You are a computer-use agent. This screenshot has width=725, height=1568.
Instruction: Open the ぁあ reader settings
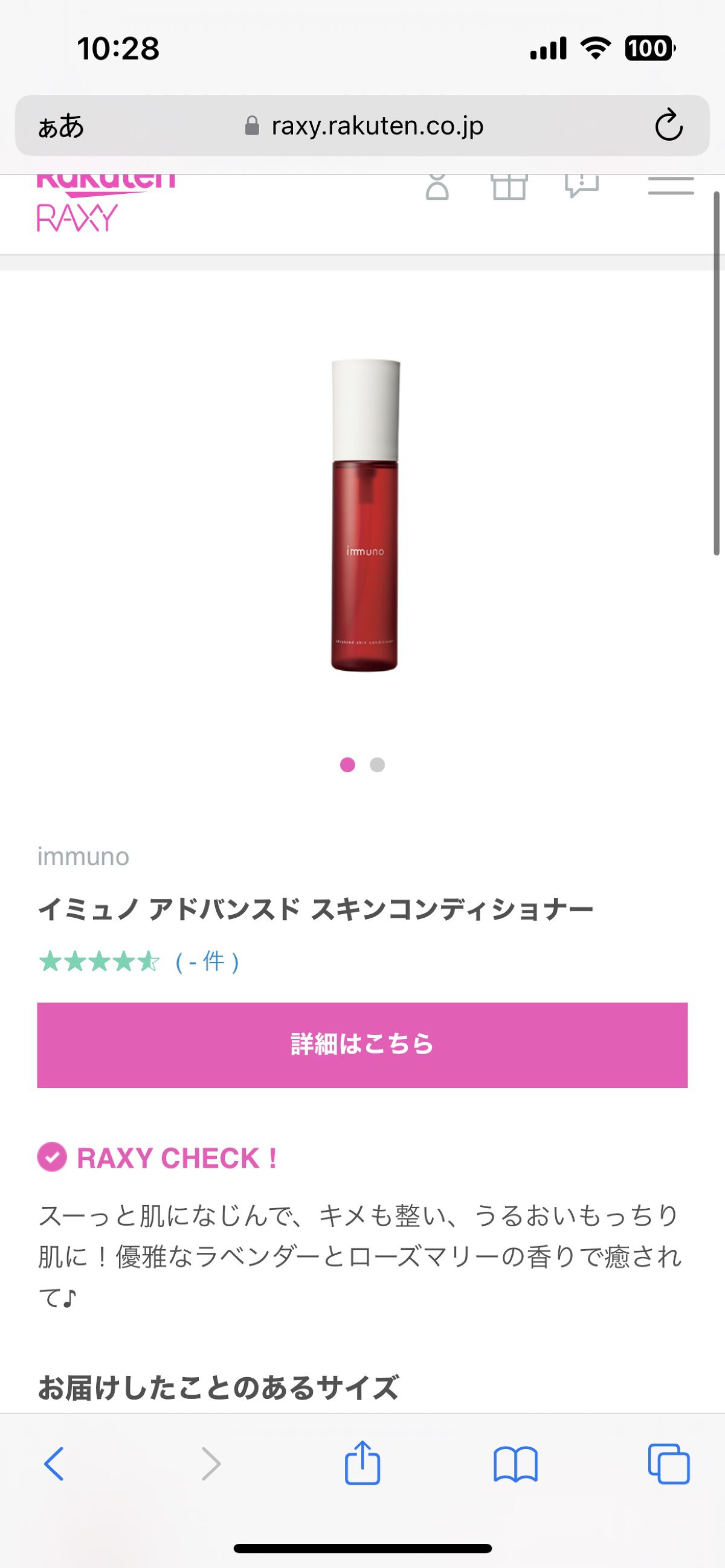pyautogui.click(x=60, y=126)
